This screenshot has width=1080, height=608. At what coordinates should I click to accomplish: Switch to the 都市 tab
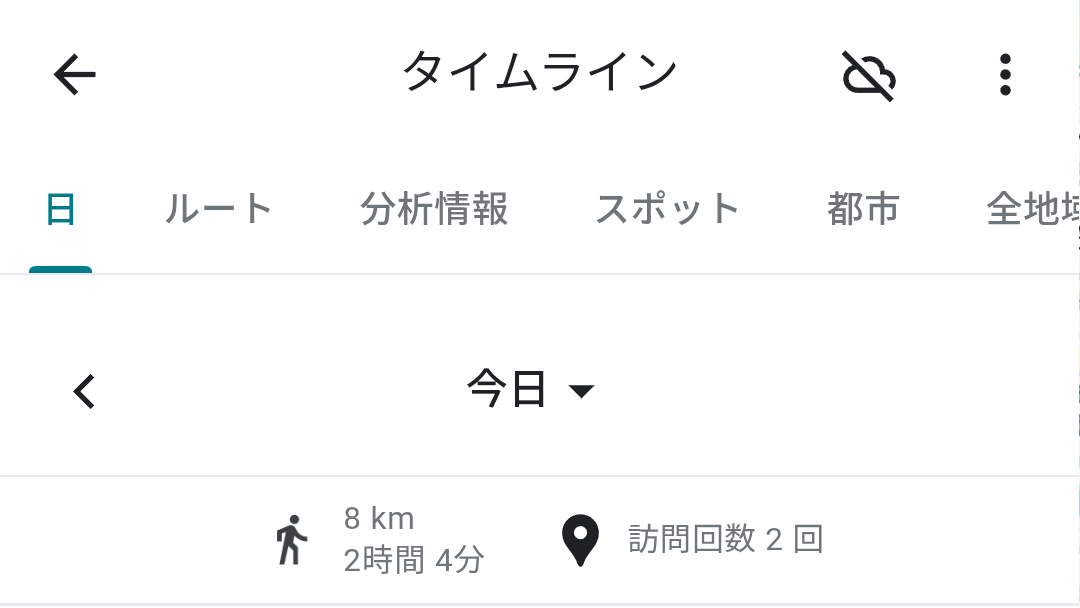pyautogui.click(x=863, y=210)
